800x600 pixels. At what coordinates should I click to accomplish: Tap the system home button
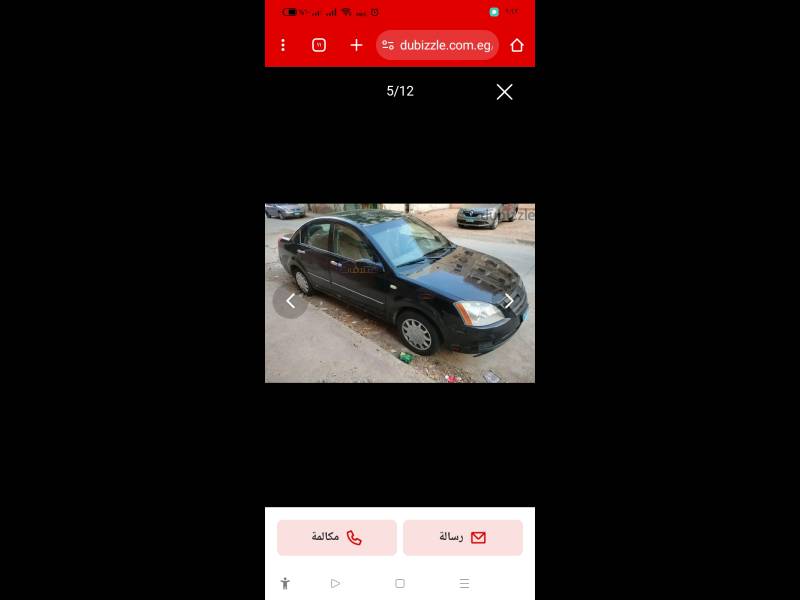pyautogui.click(x=400, y=583)
